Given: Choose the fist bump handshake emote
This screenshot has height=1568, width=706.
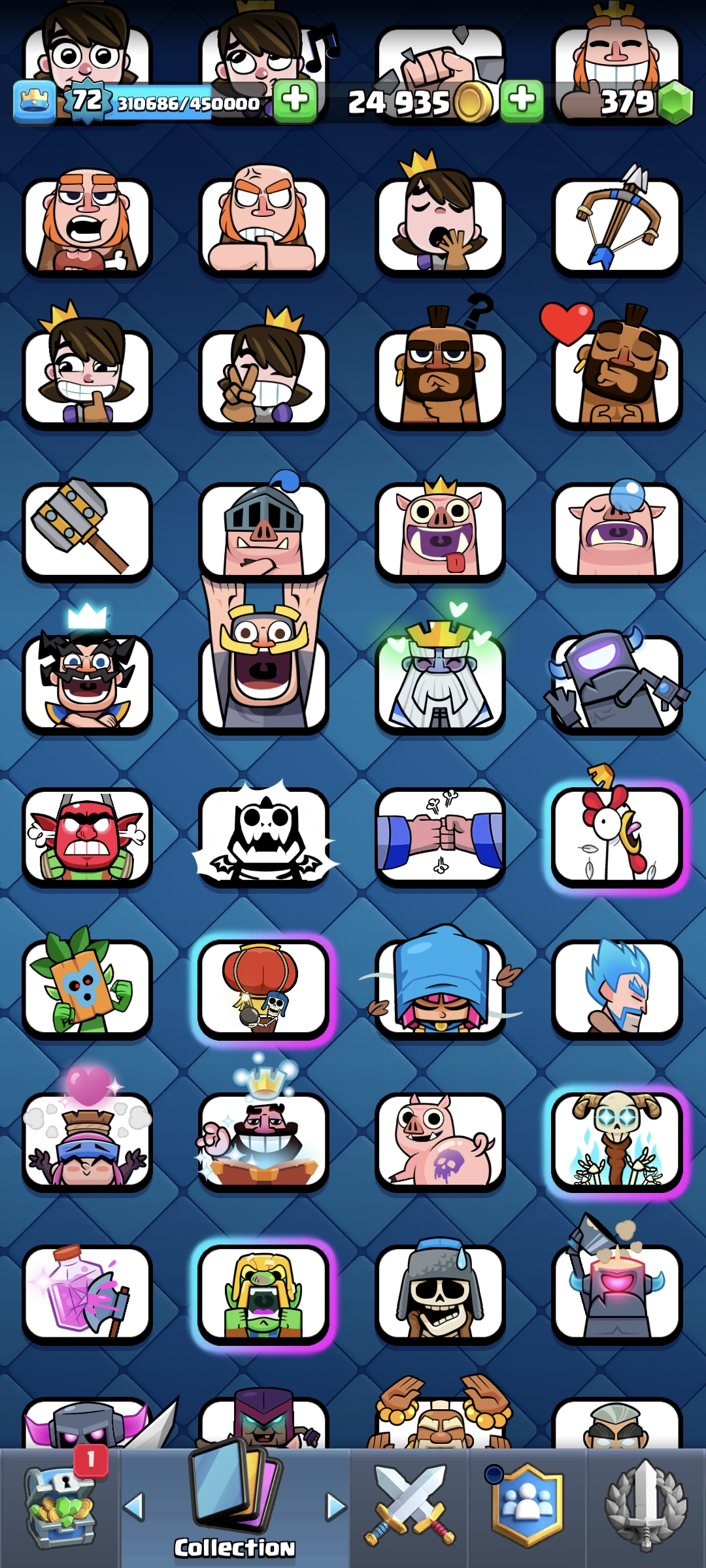Looking at the screenshot, I should 440,836.
